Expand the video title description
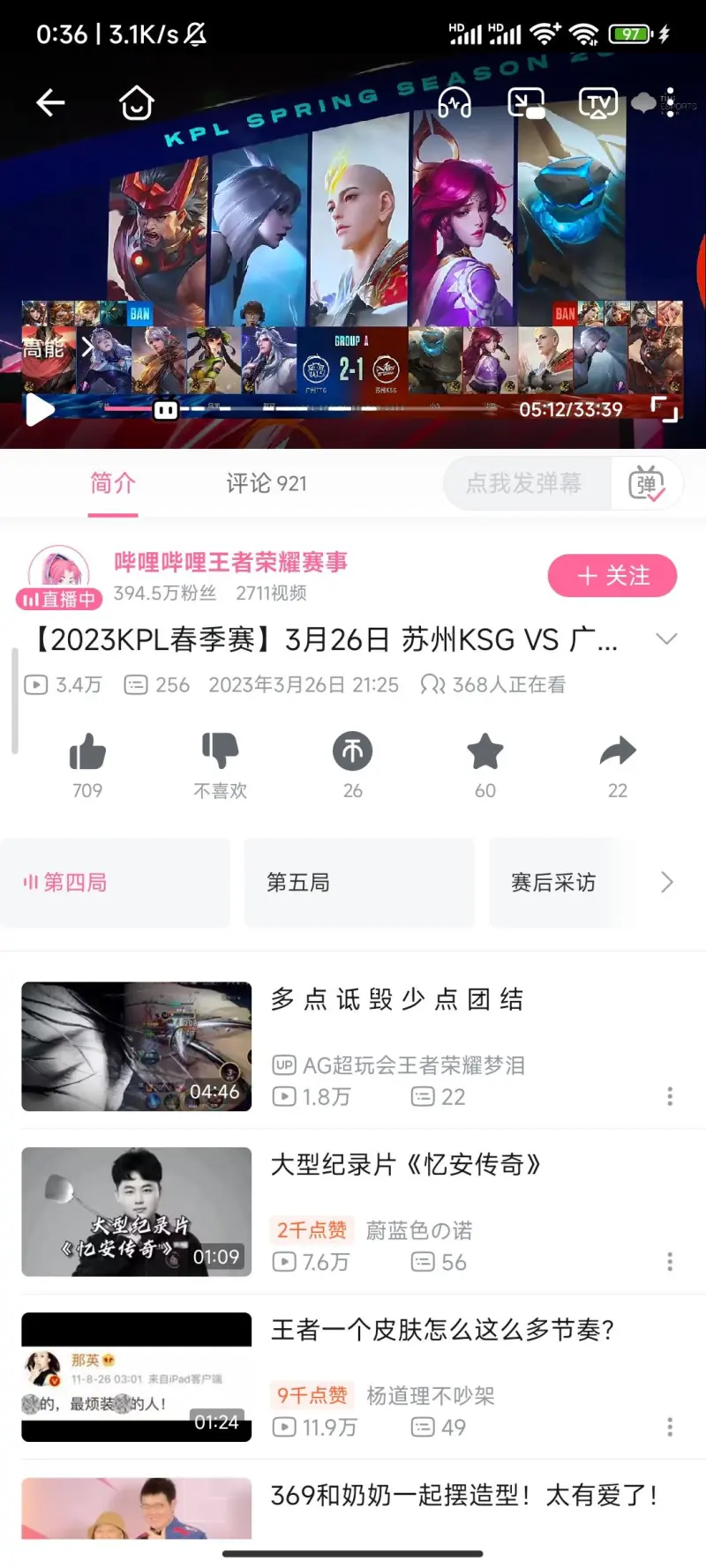This screenshot has width=706, height=1568. pyautogui.click(x=666, y=638)
